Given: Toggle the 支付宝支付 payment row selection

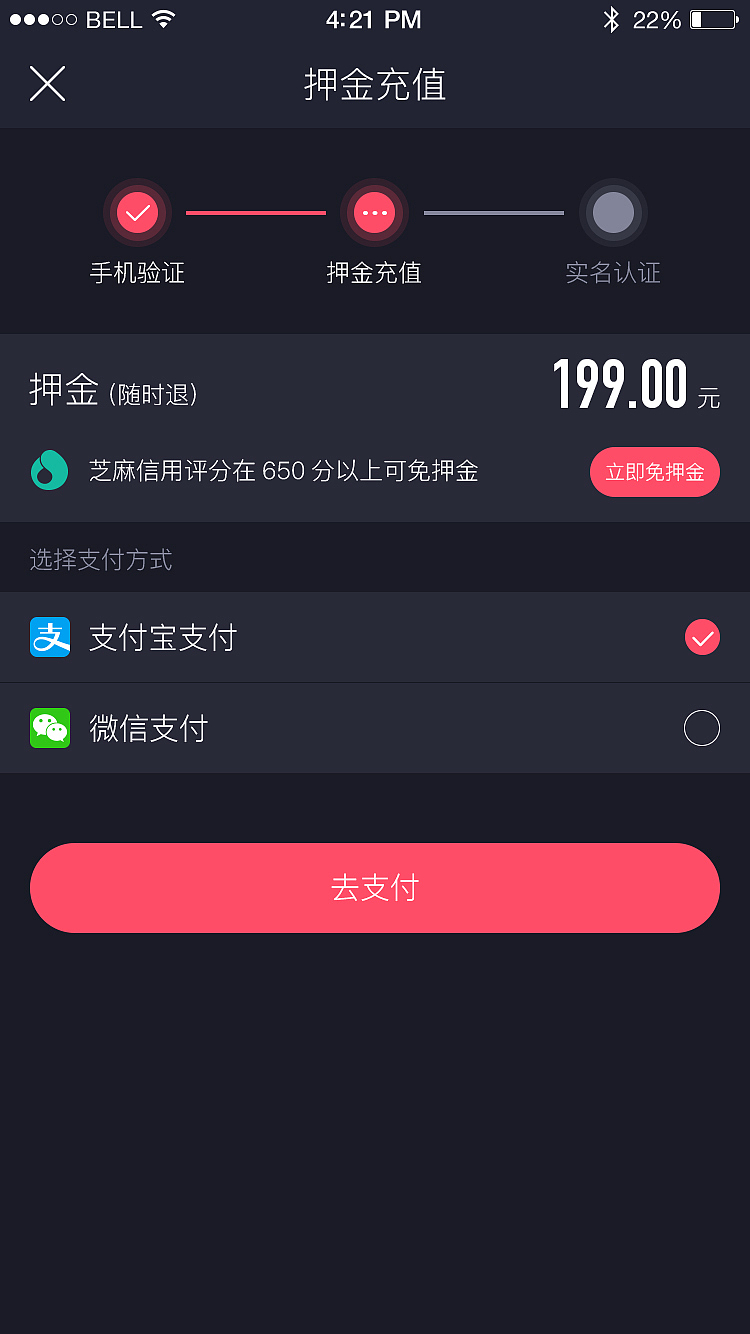Looking at the screenshot, I should click(375, 637).
